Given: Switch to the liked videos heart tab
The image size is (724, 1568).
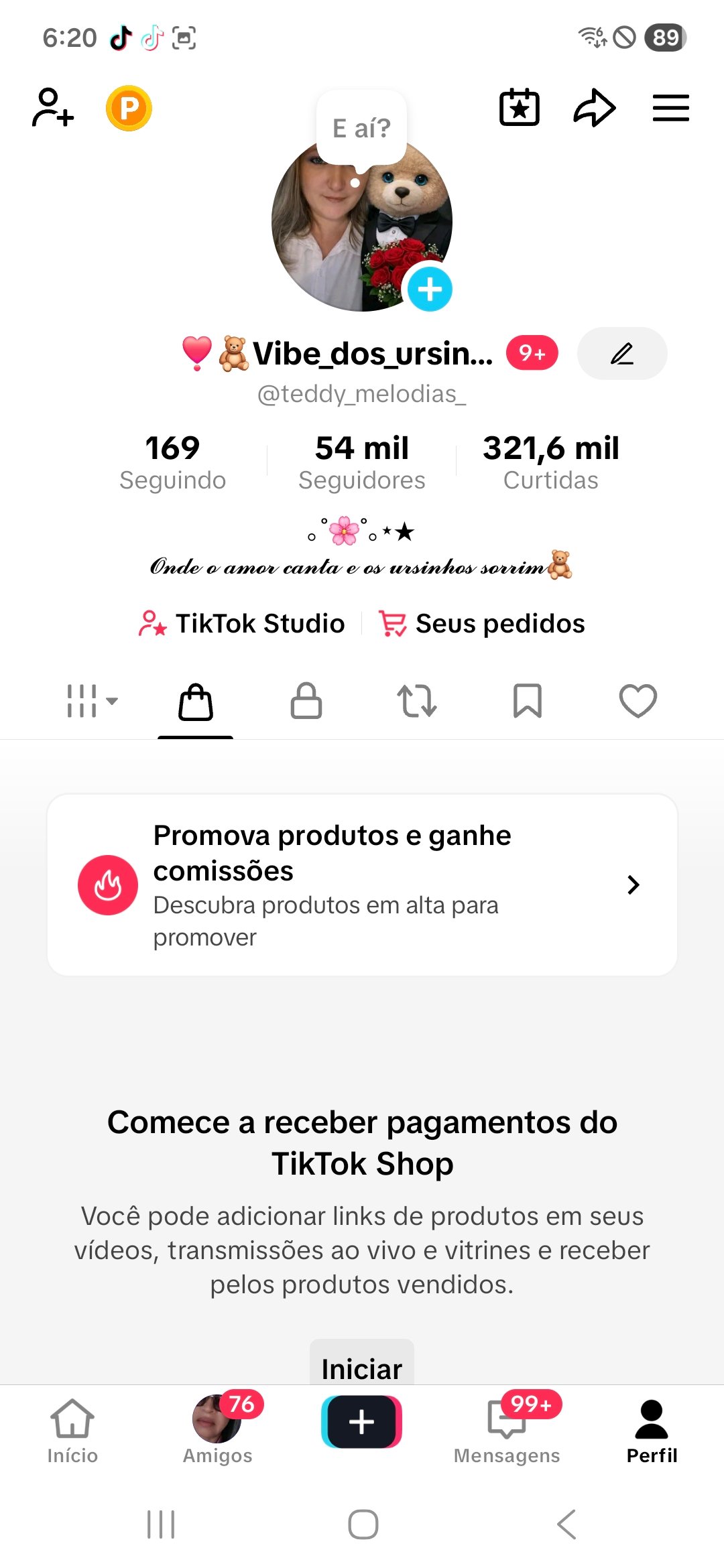Looking at the screenshot, I should pos(638,702).
